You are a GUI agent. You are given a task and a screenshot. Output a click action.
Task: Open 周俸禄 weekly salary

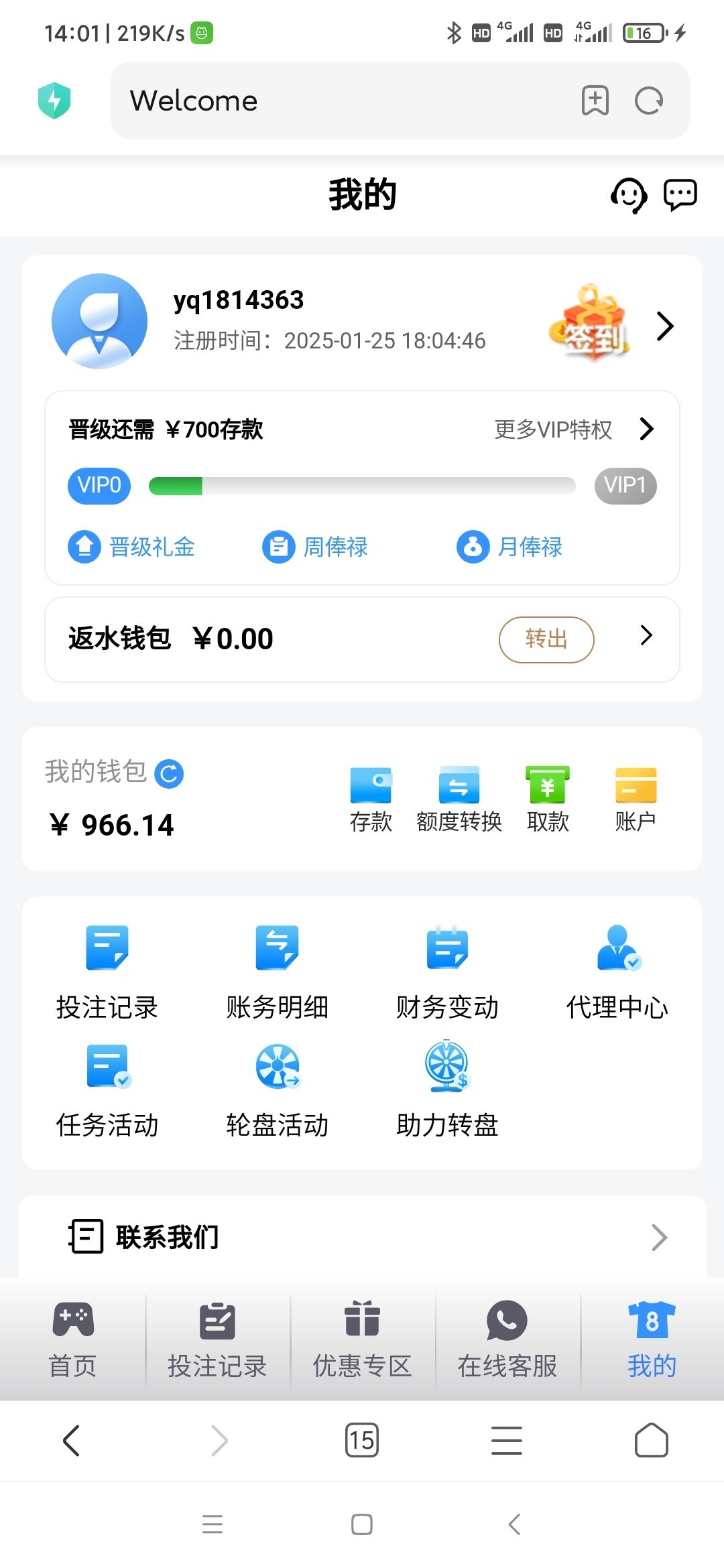[x=315, y=547]
